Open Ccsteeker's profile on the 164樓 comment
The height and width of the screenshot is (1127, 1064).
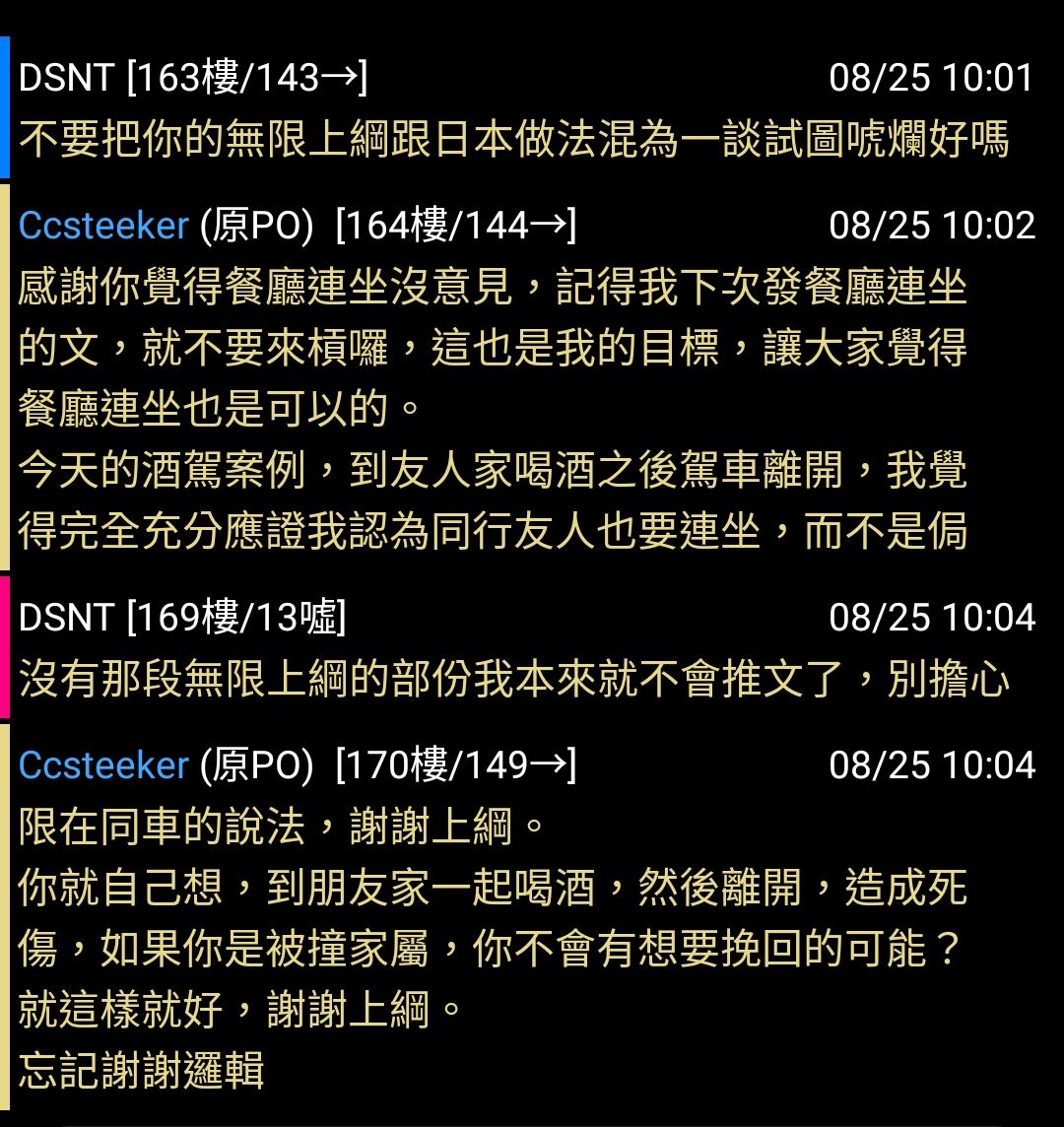(x=103, y=227)
